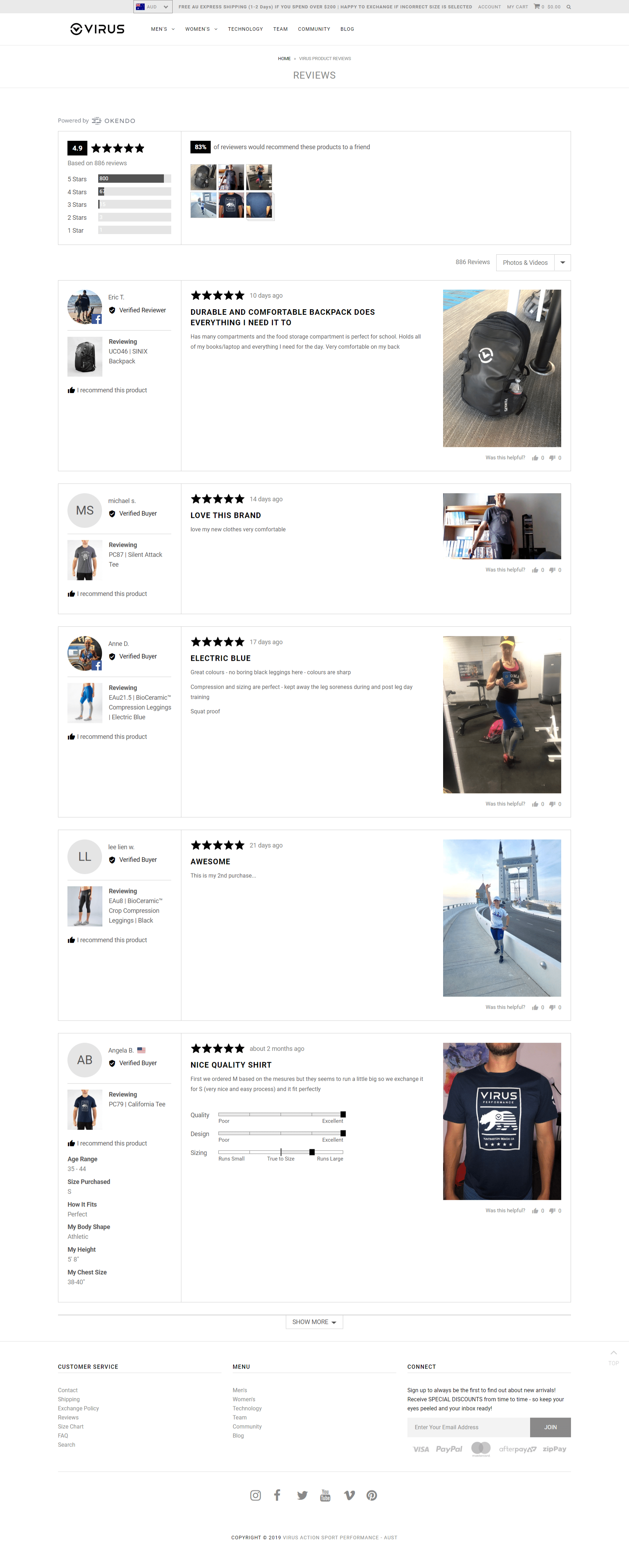Open Eric T.'s backpack review photo

[502, 368]
